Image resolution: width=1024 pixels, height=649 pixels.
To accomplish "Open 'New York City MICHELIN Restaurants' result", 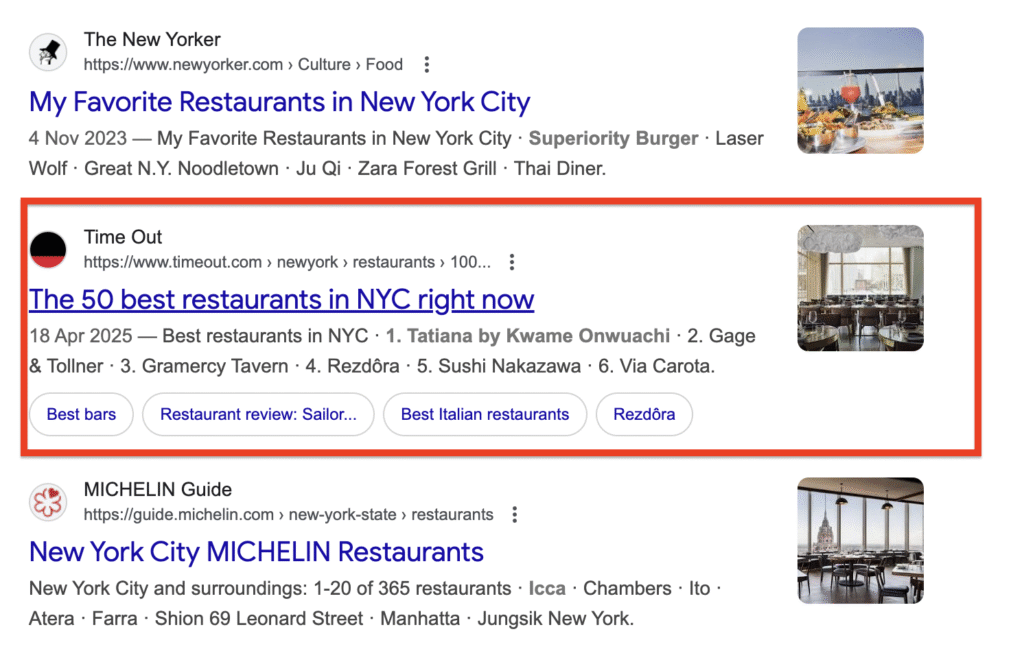I will pos(256,552).
